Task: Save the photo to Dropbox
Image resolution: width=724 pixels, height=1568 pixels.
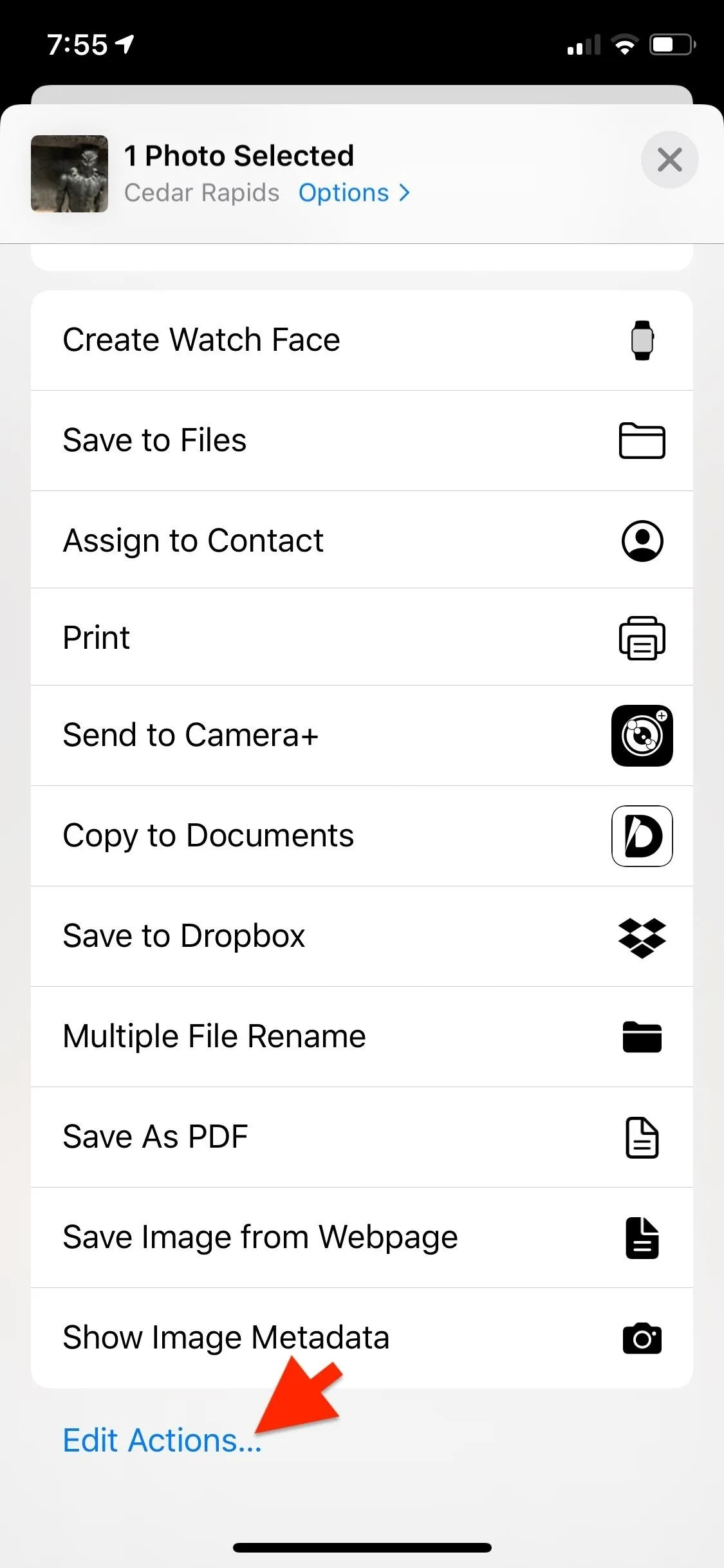Action: (x=362, y=936)
